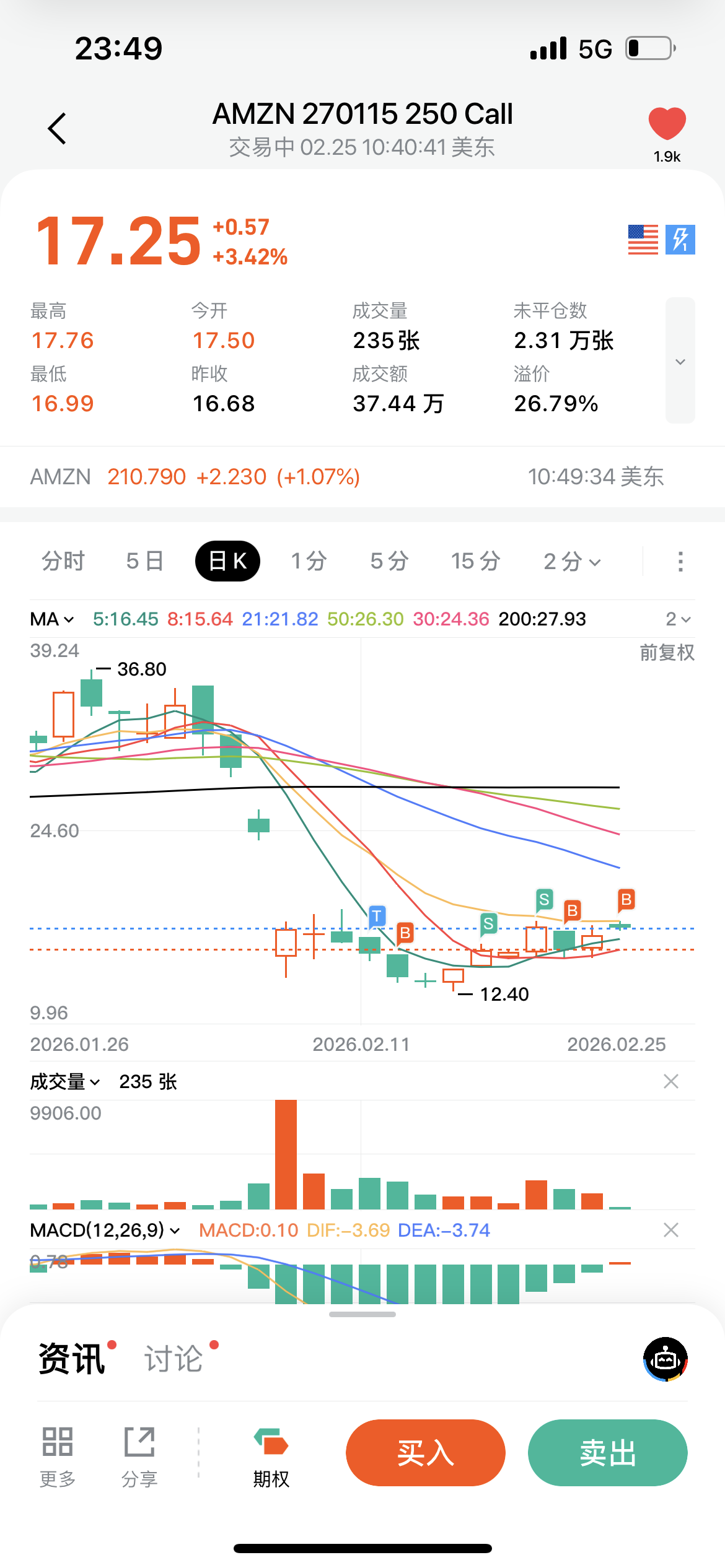Open the chart options three-dot menu
This screenshot has height=1568, width=725.
(680, 561)
